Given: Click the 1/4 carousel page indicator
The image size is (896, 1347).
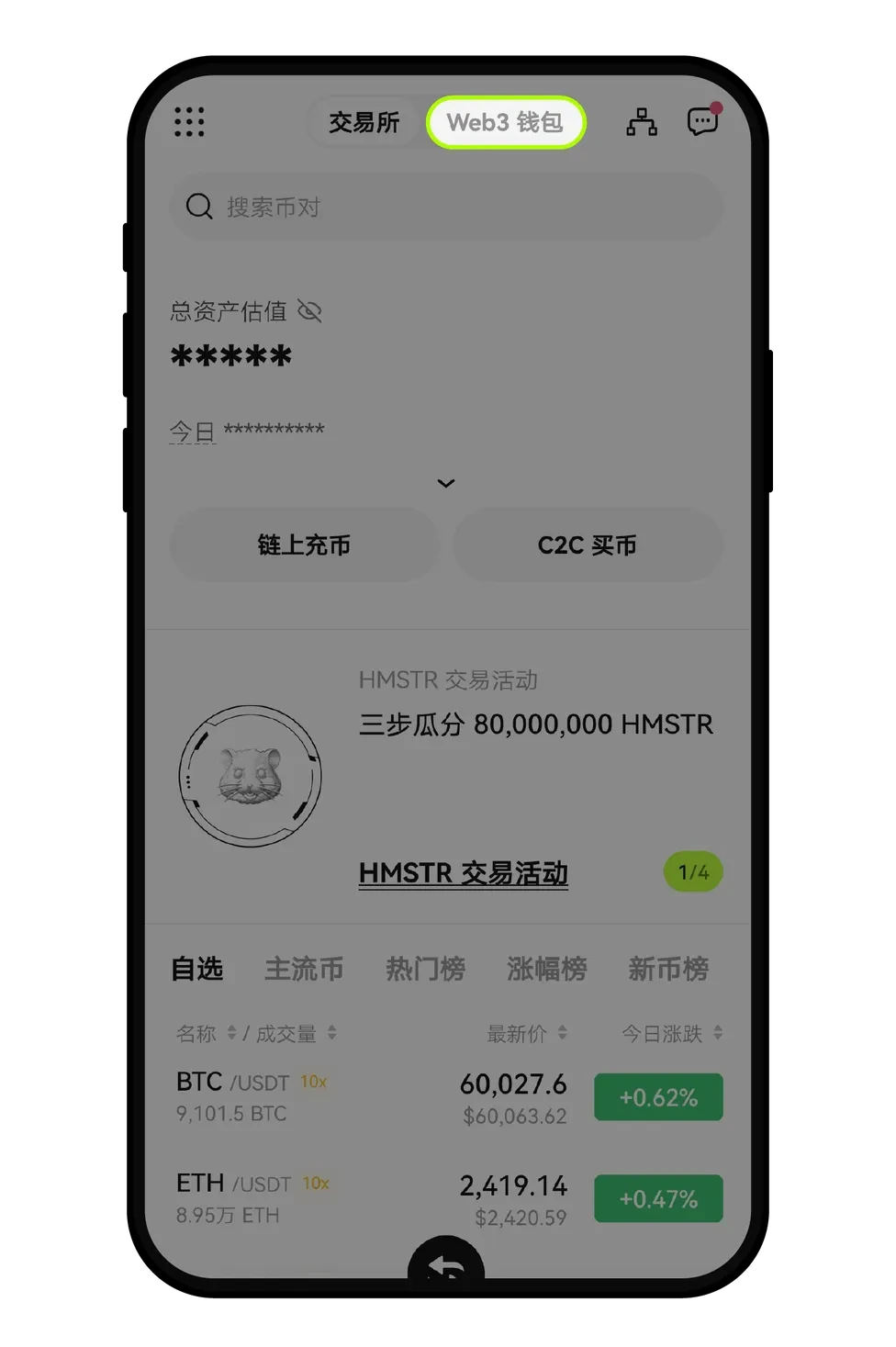Looking at the screenshot, I should tap(693, 871).
